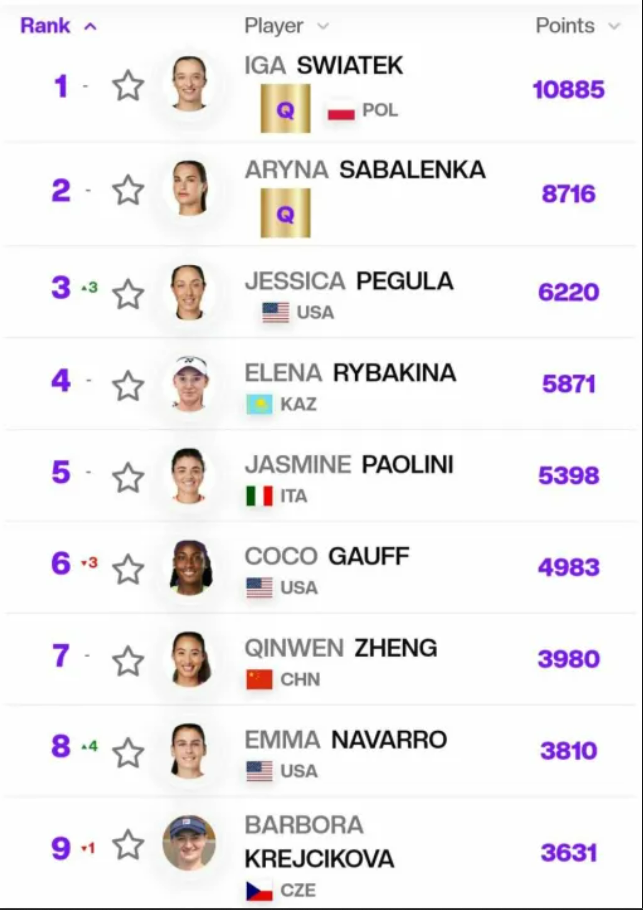Star Aryna Sabalenka as a favorite
Viewport: 643px width, 910px height.
pyautogui.click(x=128, y=190)
